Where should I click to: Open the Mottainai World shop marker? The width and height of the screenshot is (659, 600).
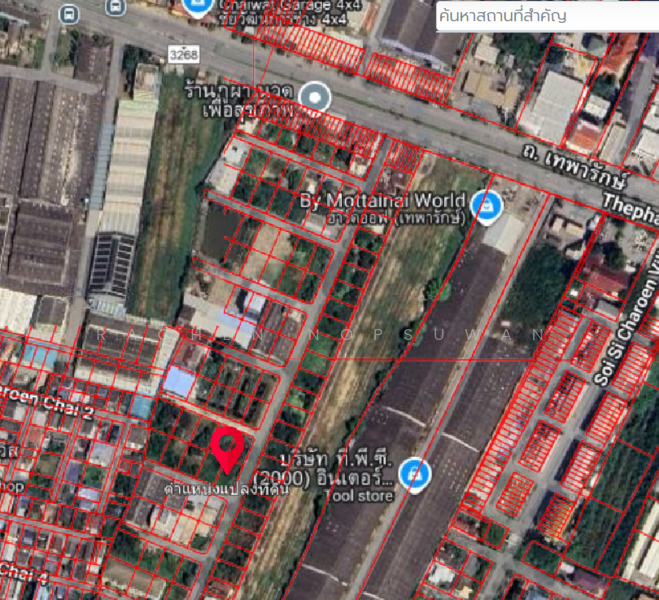[x=487, y=206]
